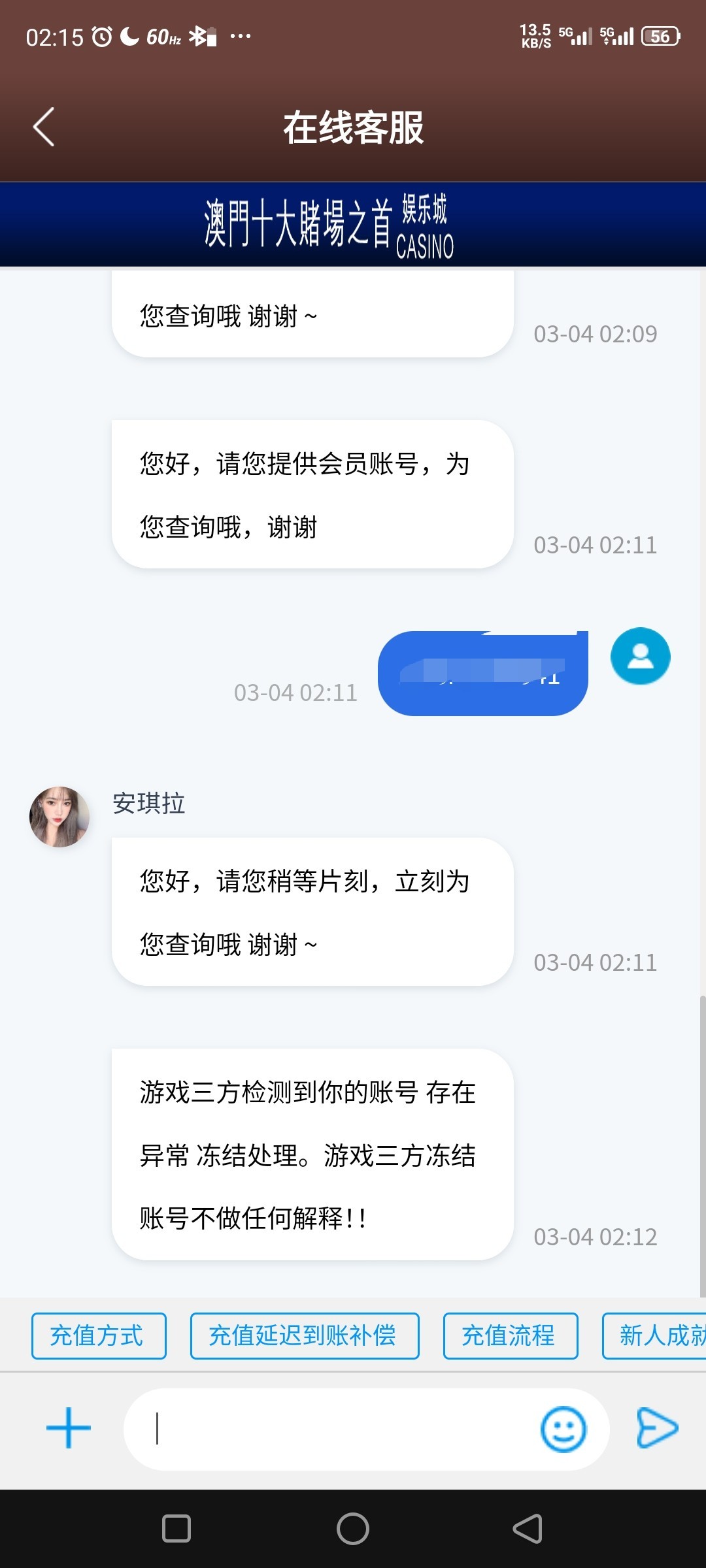The width and height of the screenshot is (706, 1568).
Task: Tap the plus attachment icon
Action: click(69, 1428)
